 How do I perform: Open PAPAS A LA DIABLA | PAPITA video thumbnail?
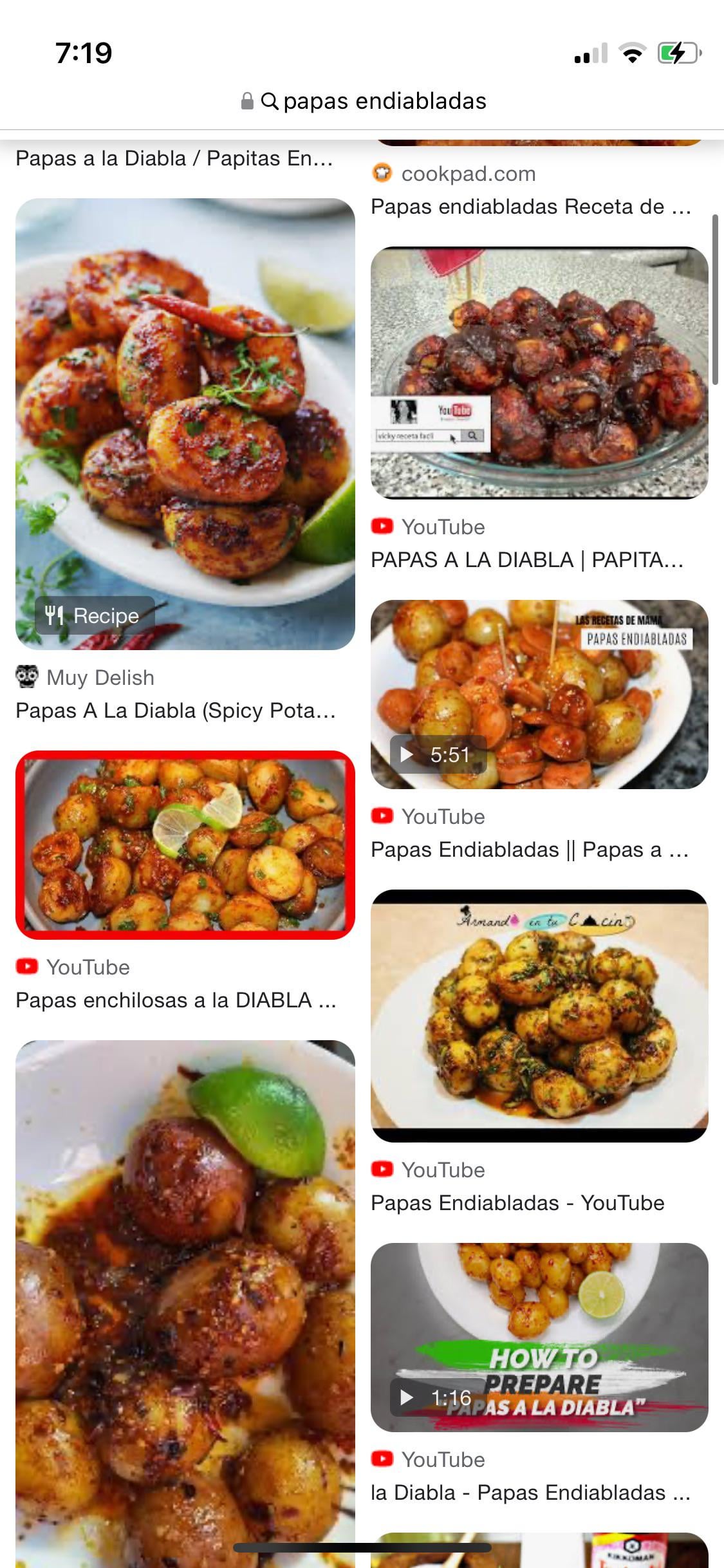[539, 372]
